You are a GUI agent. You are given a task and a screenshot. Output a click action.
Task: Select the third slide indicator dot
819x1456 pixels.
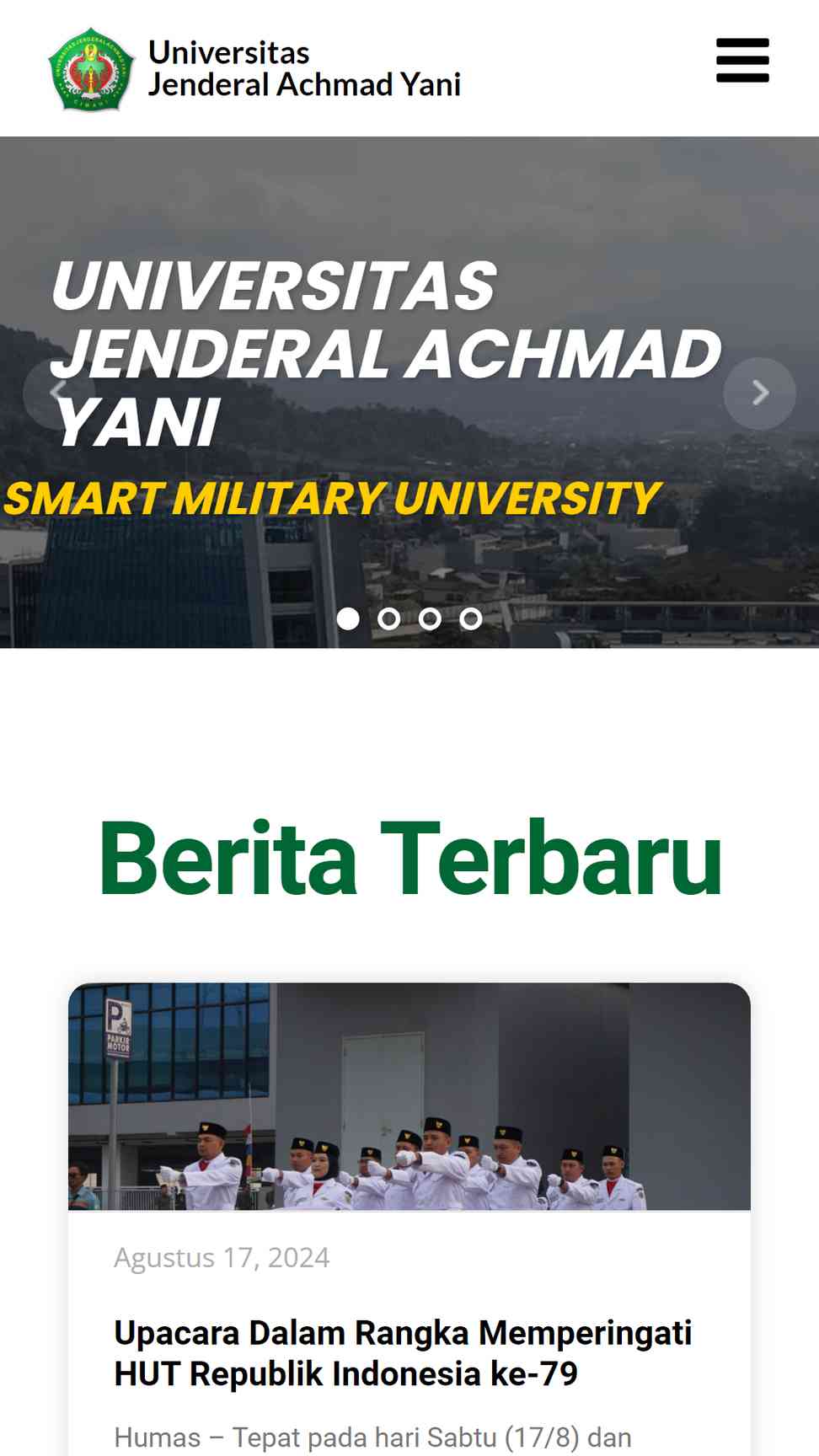[x=430, y=619]
